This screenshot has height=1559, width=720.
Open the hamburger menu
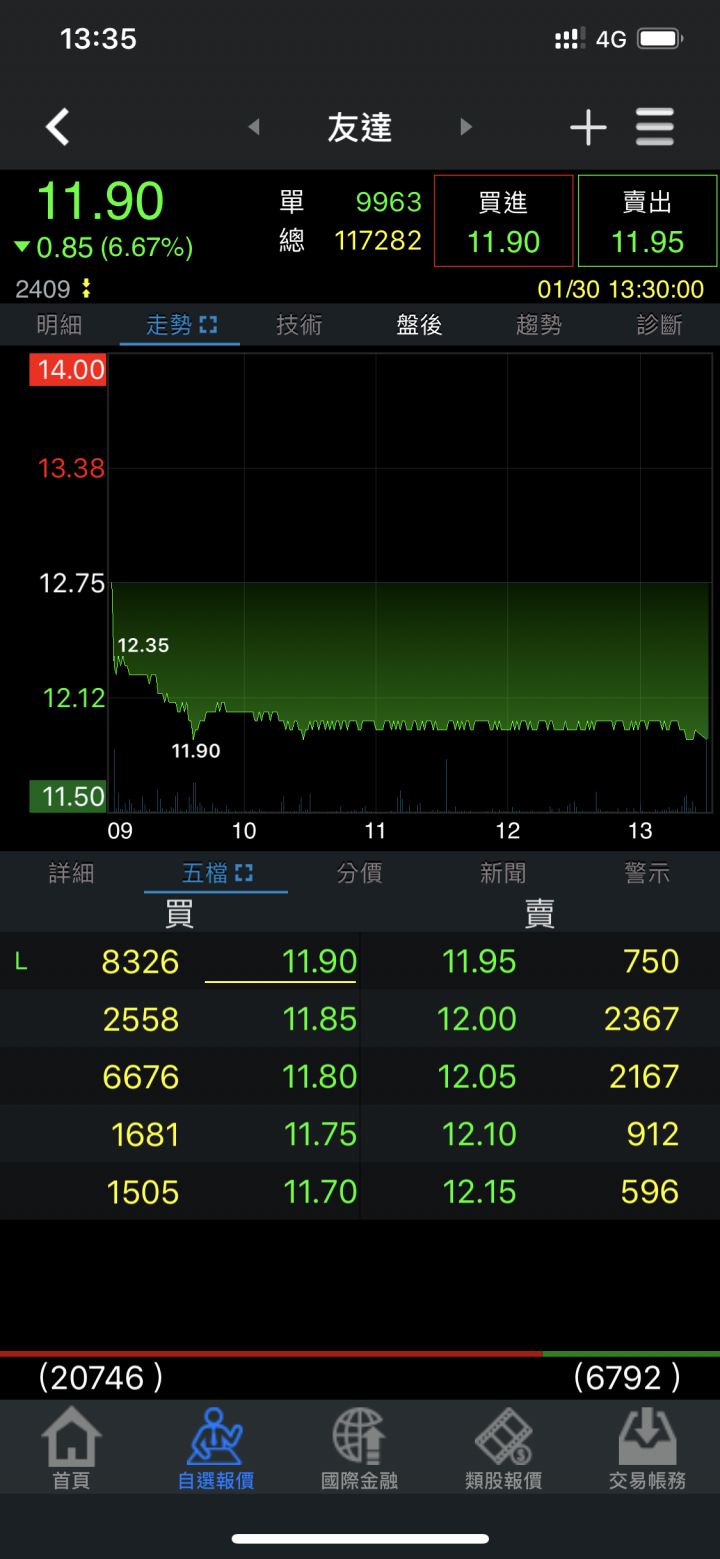pyautogui.click(x=655, y=127)
